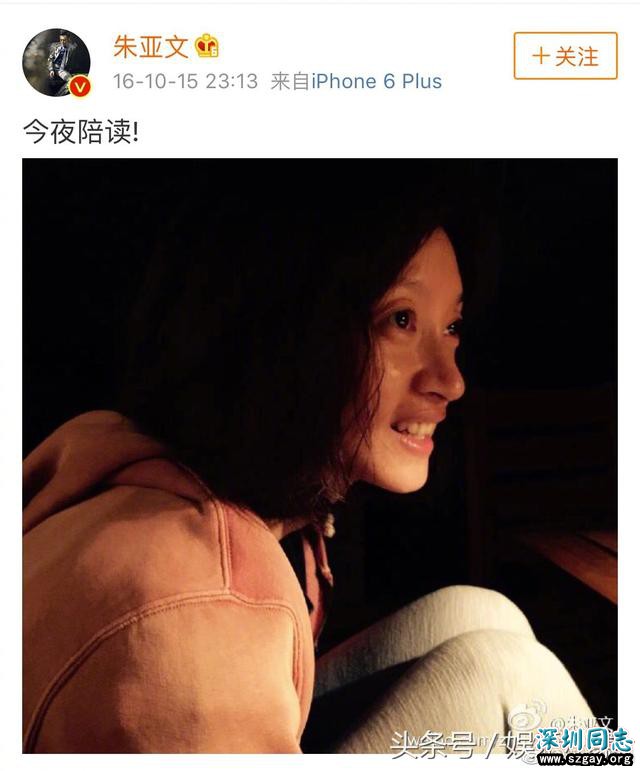Open the iPhone 6 Plus source link
Image resolution: width=640 pixels, height=771 pixels.
click(x=376, y=82)
